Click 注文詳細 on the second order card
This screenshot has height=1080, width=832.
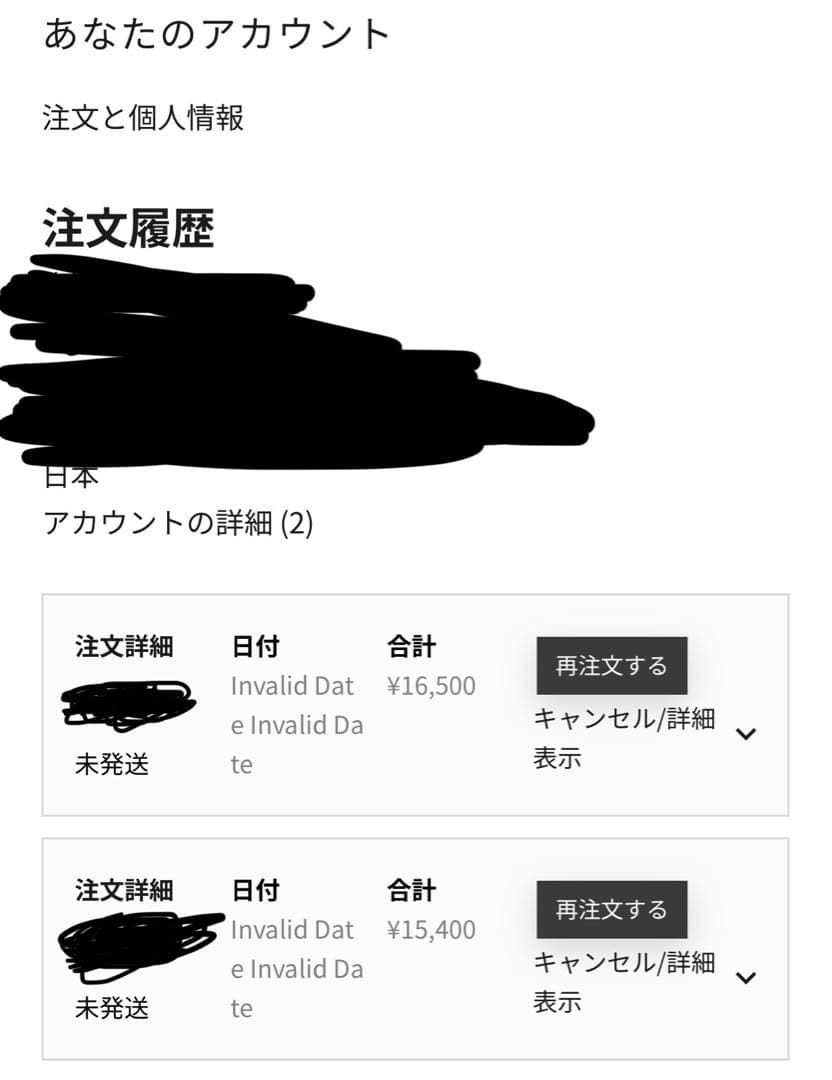tap(123, 889)
